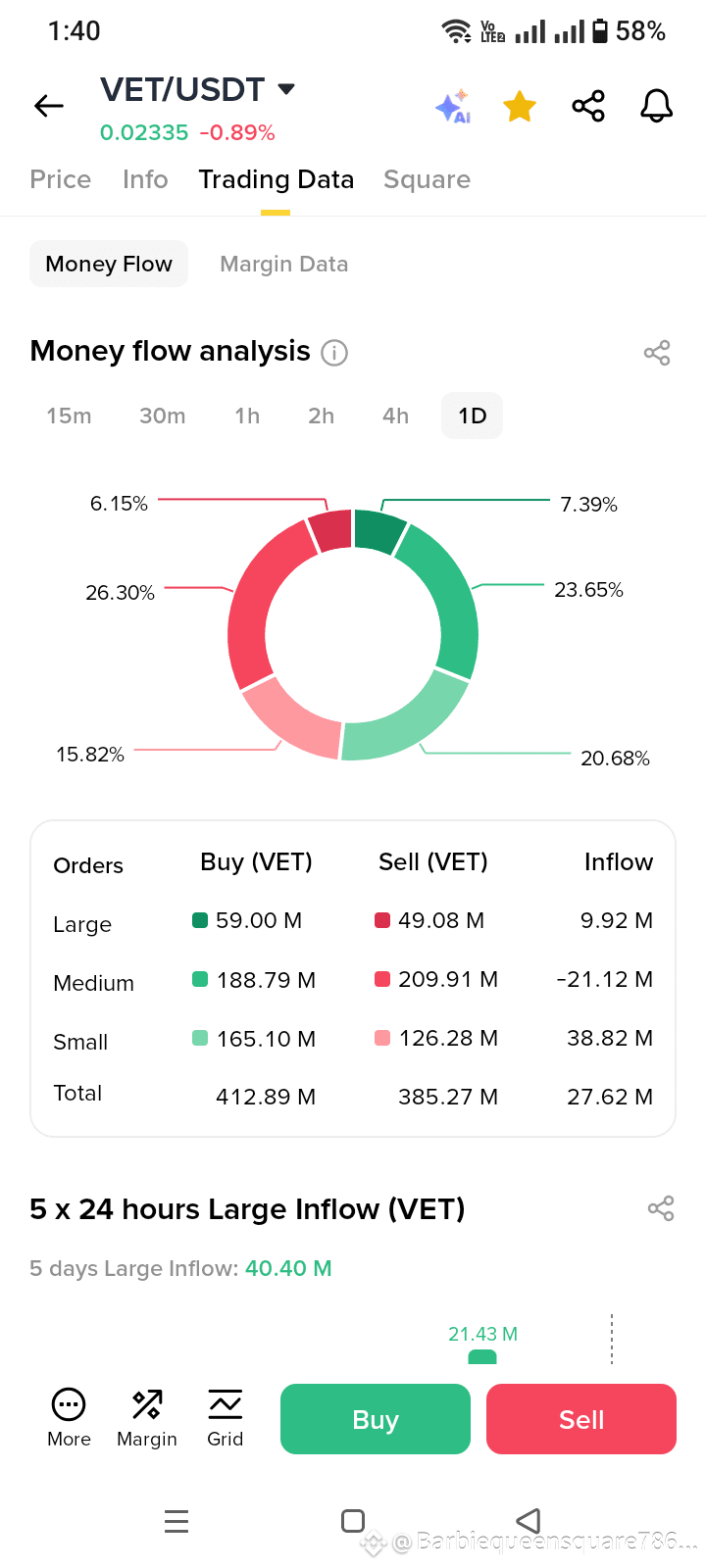Open the VET/USDT pair dropdown
This screenshot has width=706, height=1568.
286,89
